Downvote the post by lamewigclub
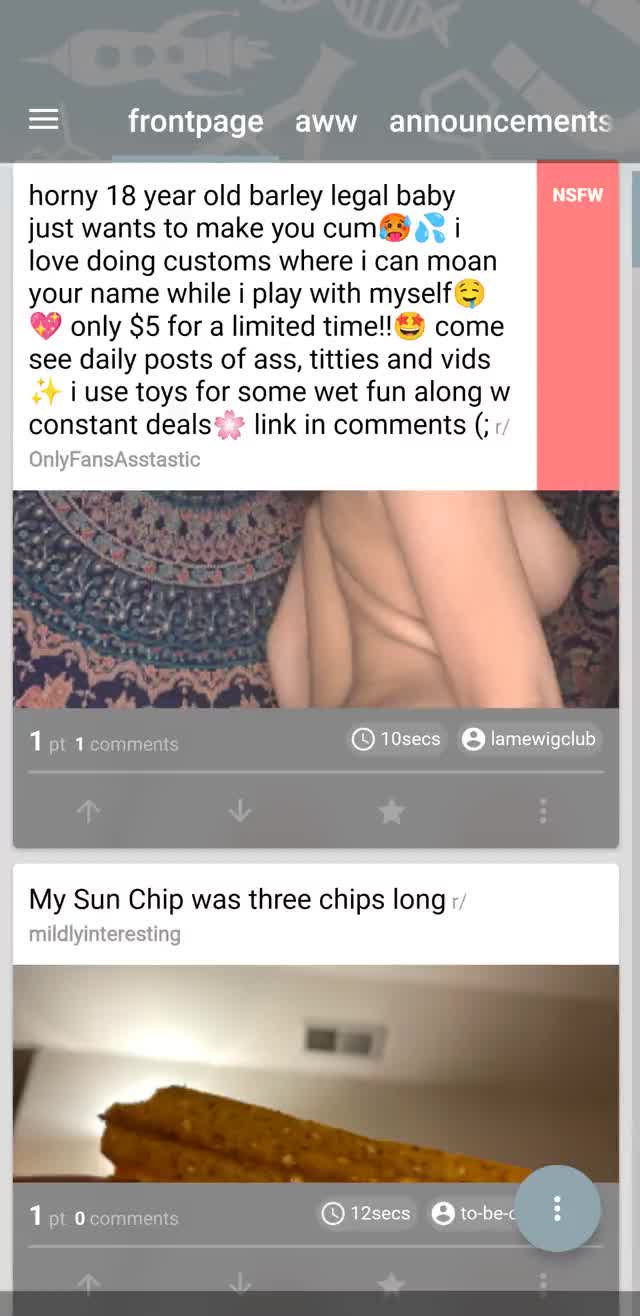The width and height of the screenshot is (640, 1316). pos(240,811)
